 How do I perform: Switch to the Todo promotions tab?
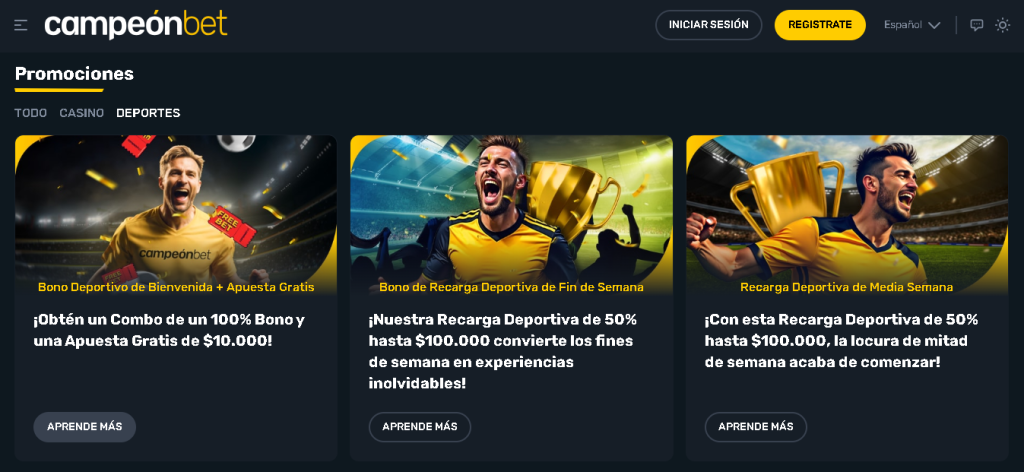[x=30, y=113]
